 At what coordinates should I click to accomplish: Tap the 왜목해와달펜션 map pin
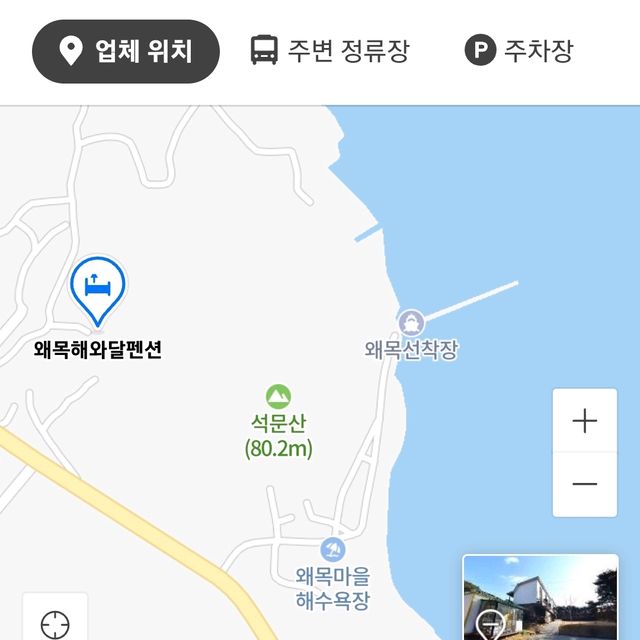tap(98, 290)
